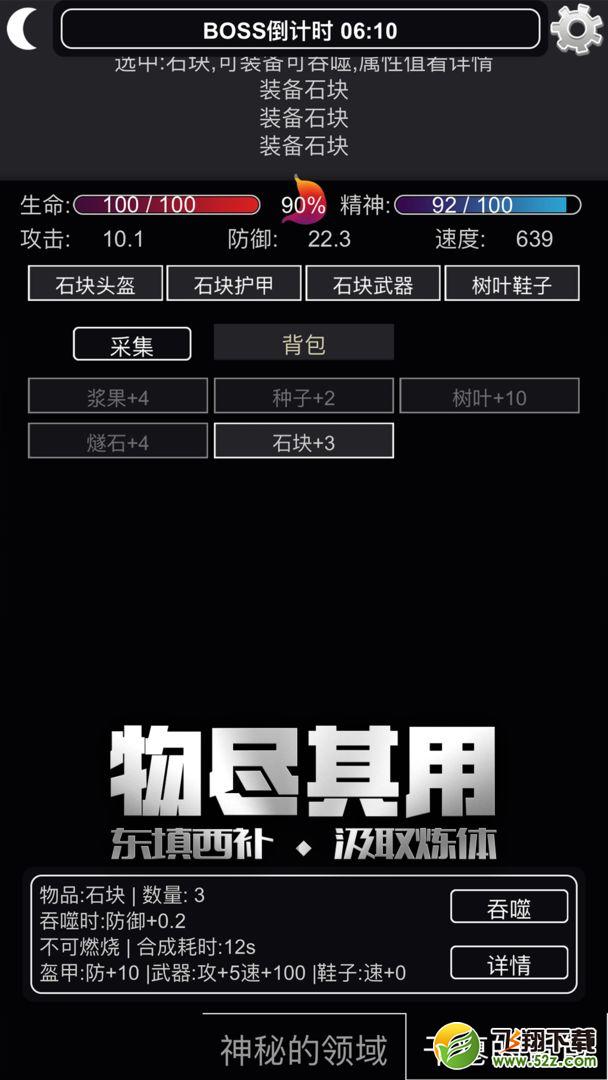Tap the 石块+3 item

pos(304,441)
